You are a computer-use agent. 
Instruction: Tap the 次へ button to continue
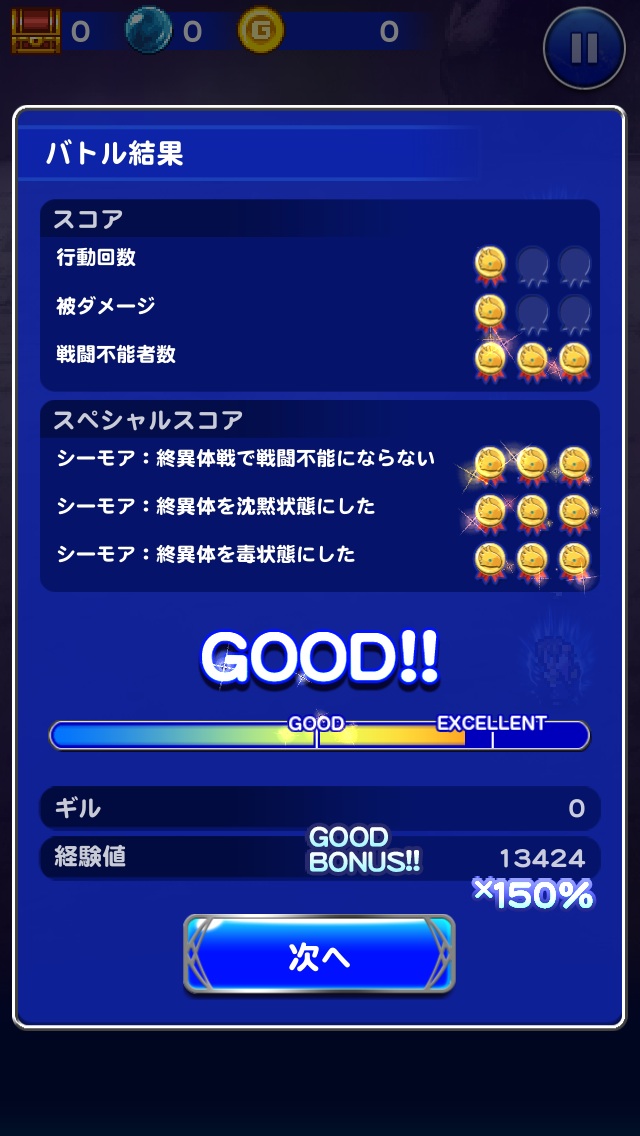[x=319, y=955]
